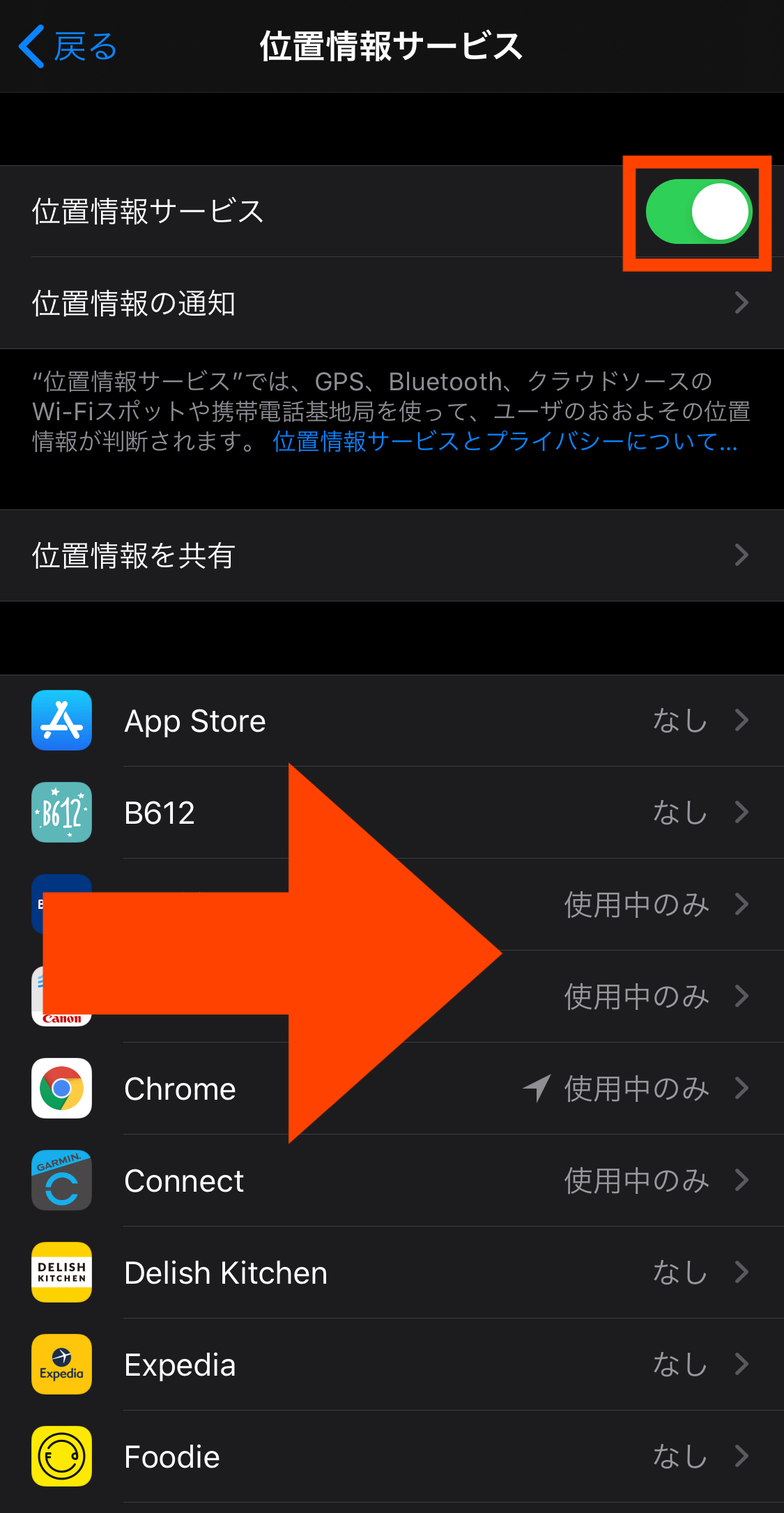Select the 位置情報サービス title bar

point(392,46)
